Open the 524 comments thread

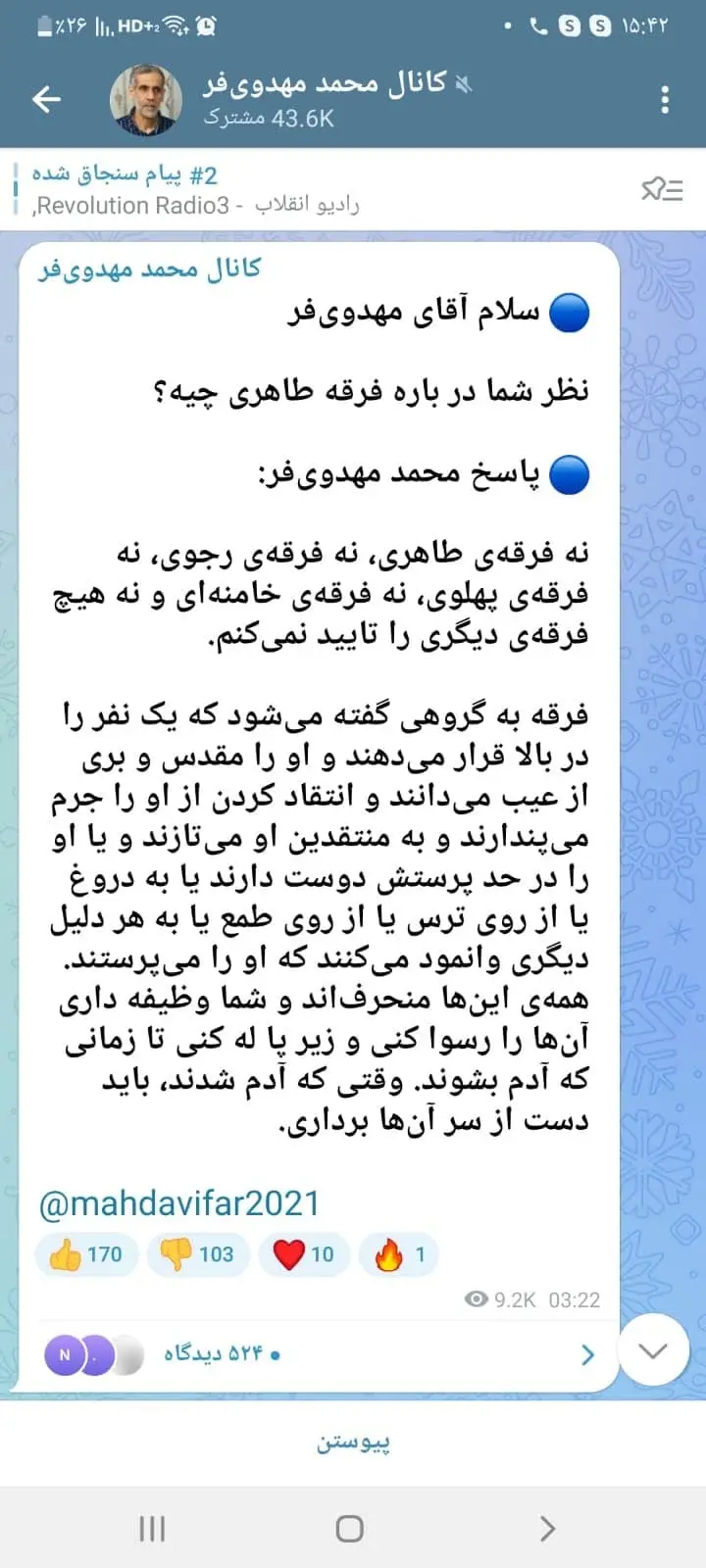point(320,1354)
